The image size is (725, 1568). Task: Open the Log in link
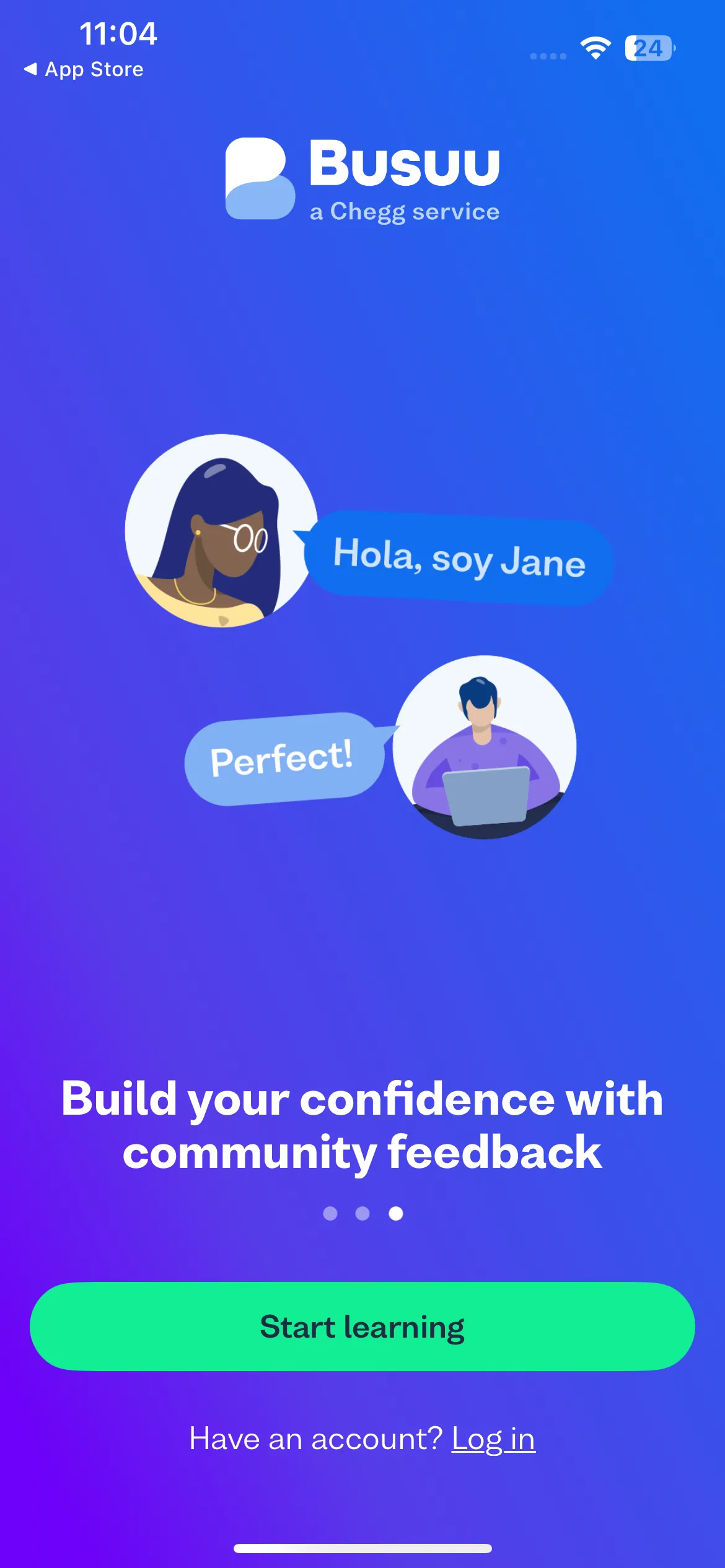click(493, 1439)
